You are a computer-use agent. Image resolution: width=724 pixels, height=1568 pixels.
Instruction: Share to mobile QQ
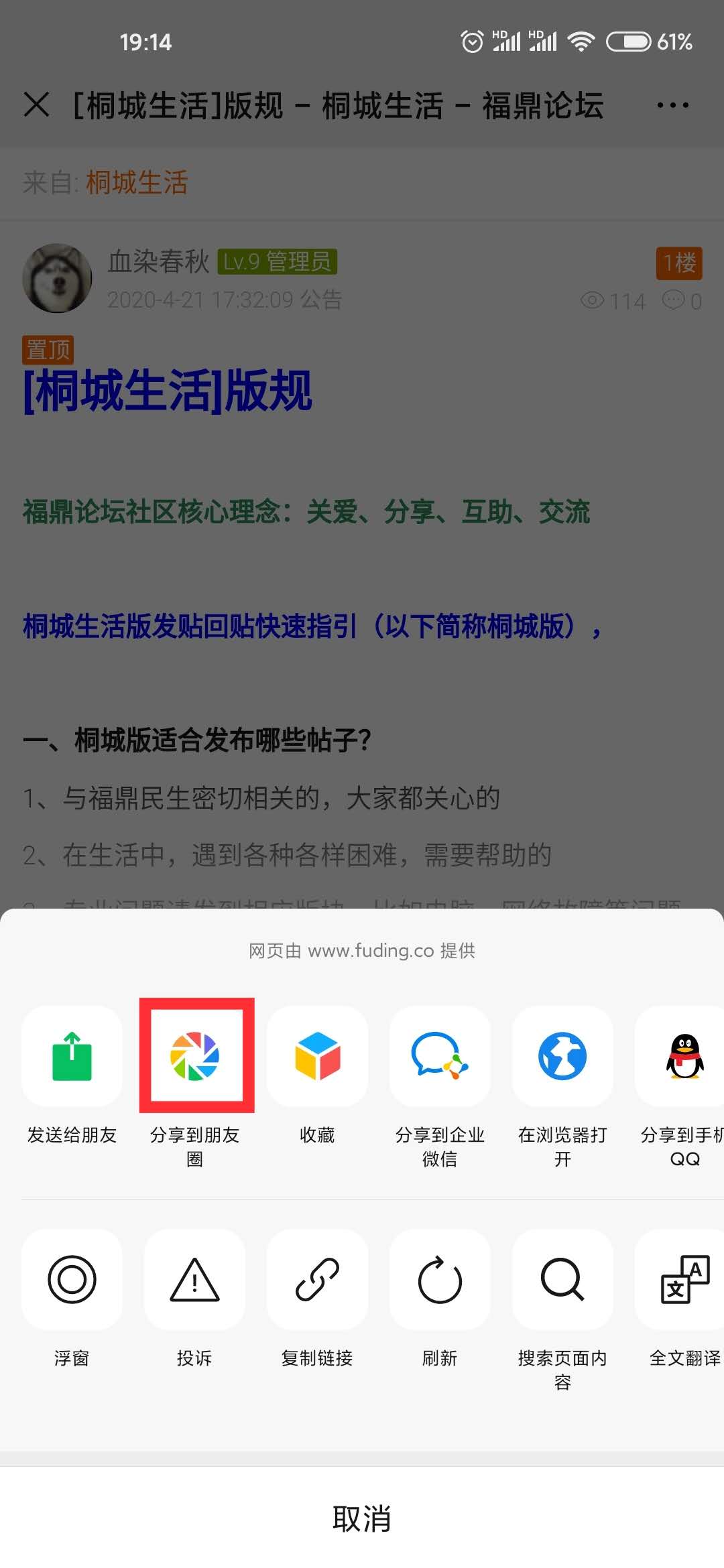(684, 1057)
